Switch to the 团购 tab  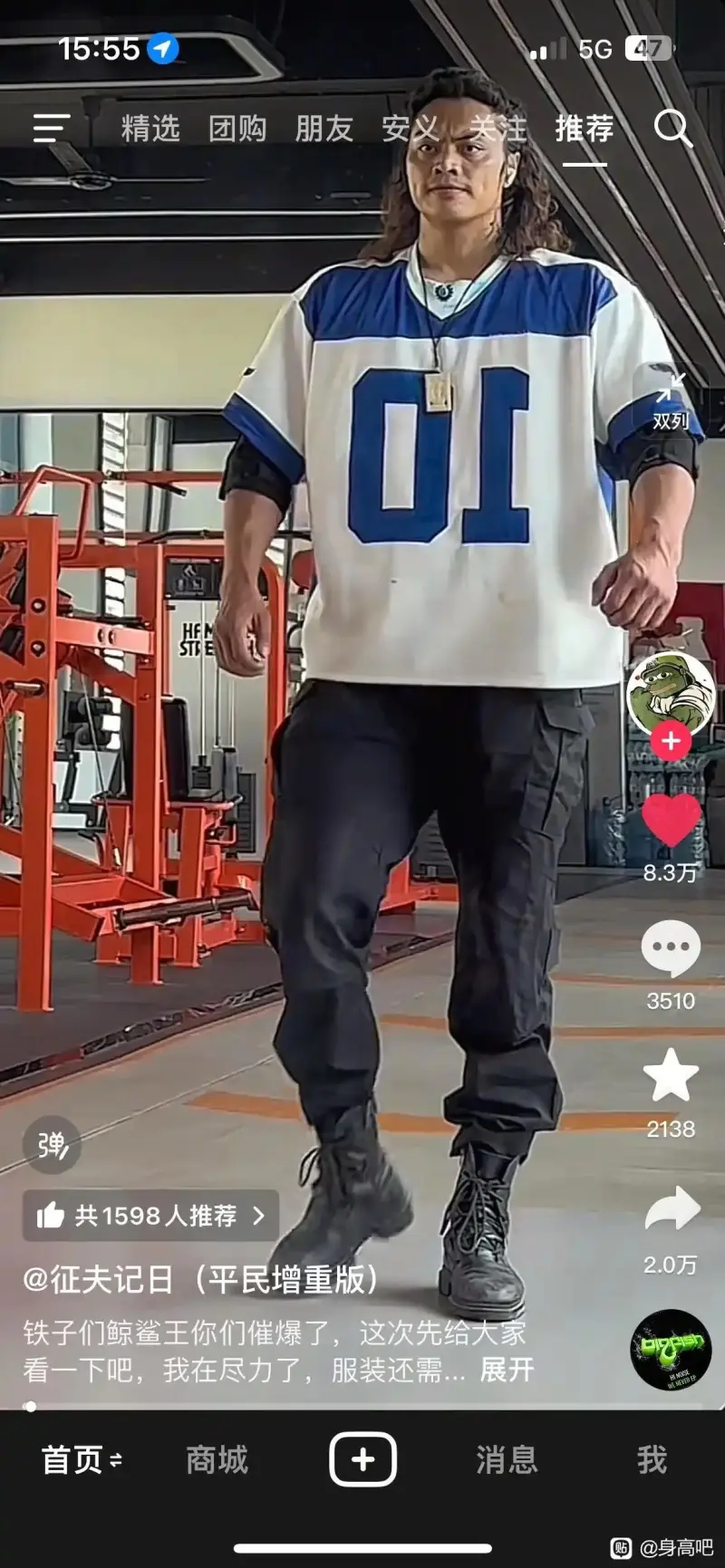pyautogui.click(x=237, y=129)
